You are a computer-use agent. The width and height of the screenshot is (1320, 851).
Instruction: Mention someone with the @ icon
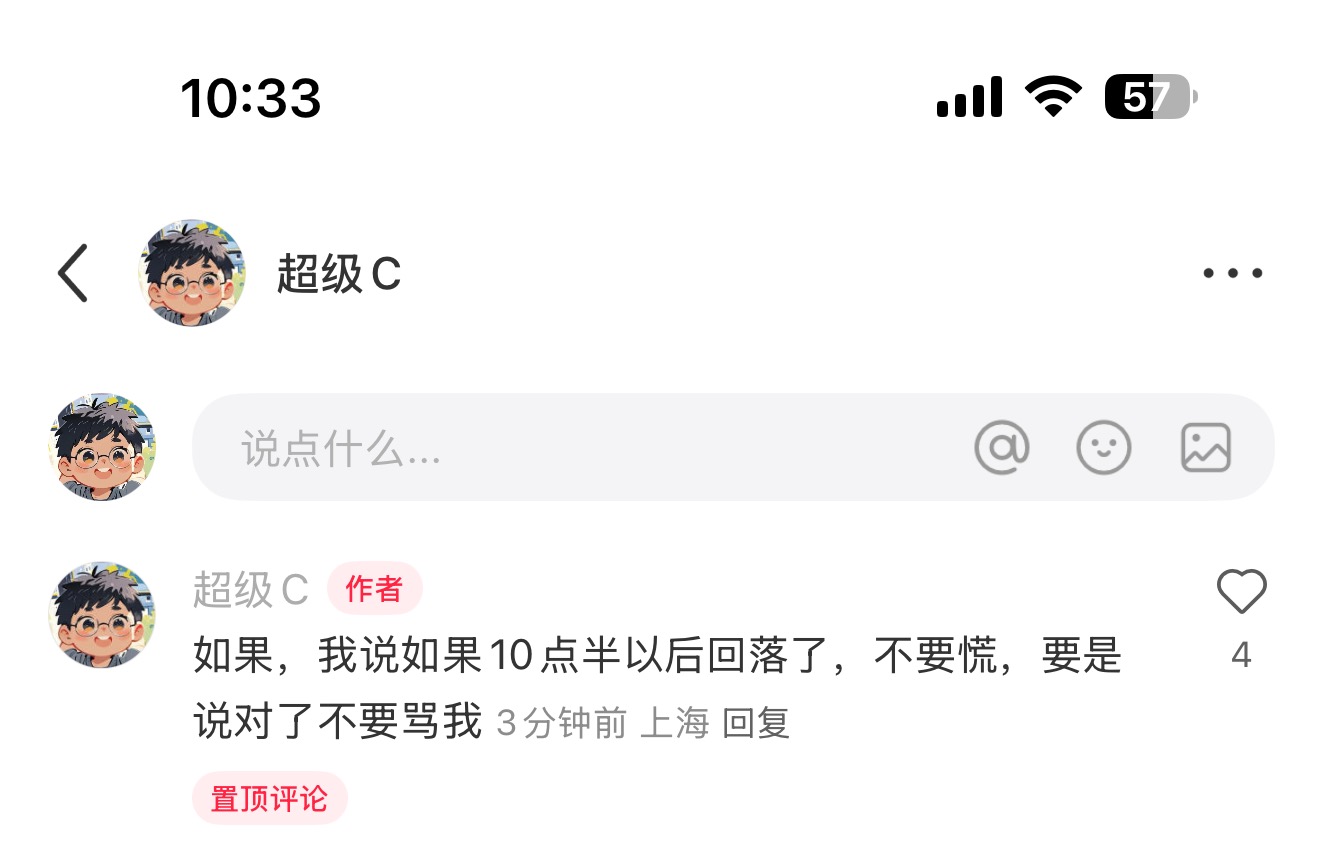(x=1001, y=447)
